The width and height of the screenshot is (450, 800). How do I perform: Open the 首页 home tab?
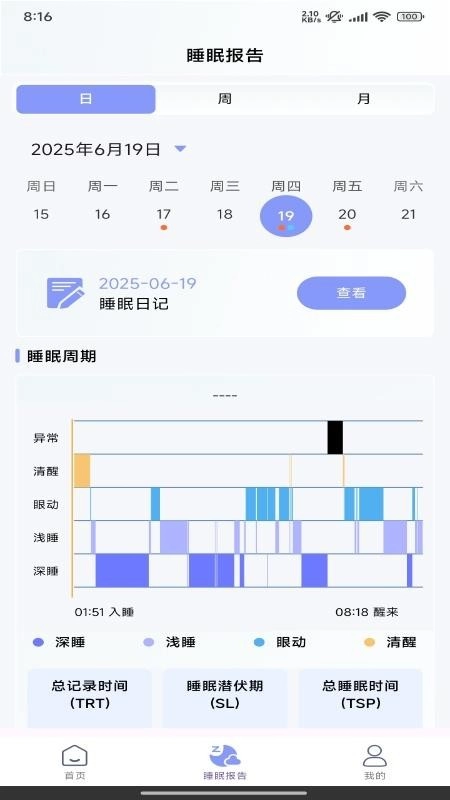coord(74,762)
